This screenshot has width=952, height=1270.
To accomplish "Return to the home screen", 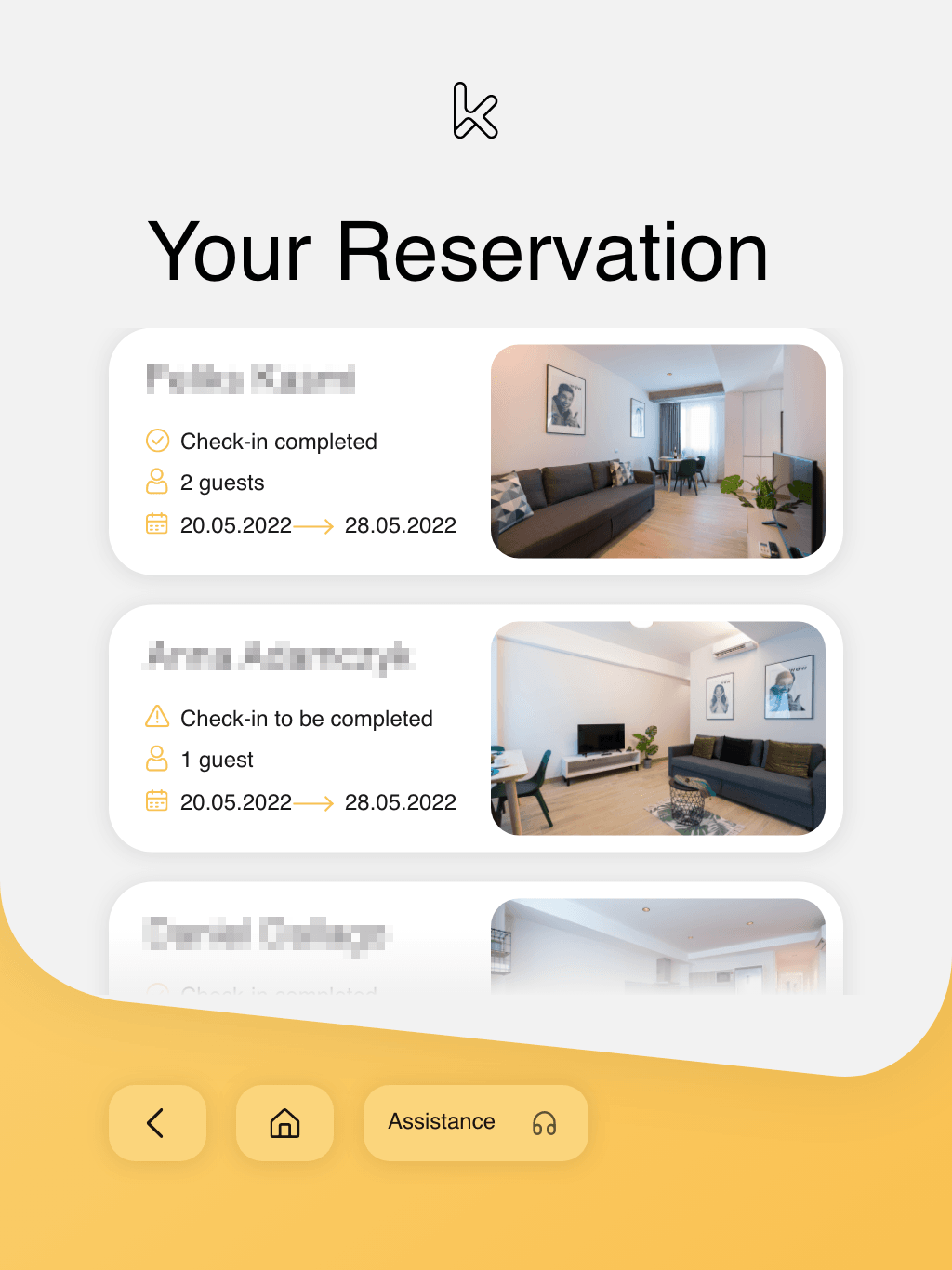I will point(284,1122).
